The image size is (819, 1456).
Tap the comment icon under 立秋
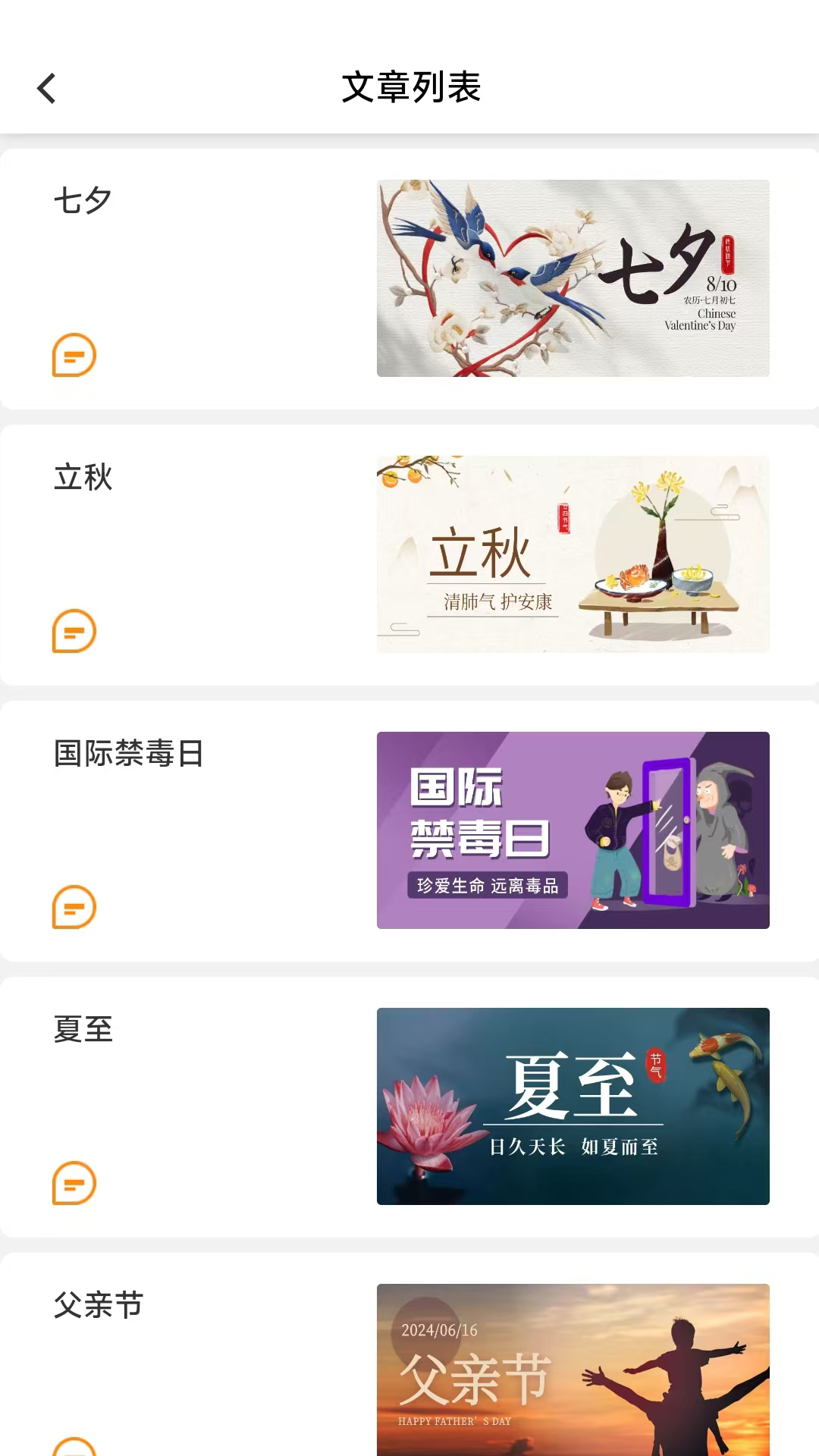[x=74, y=631]
